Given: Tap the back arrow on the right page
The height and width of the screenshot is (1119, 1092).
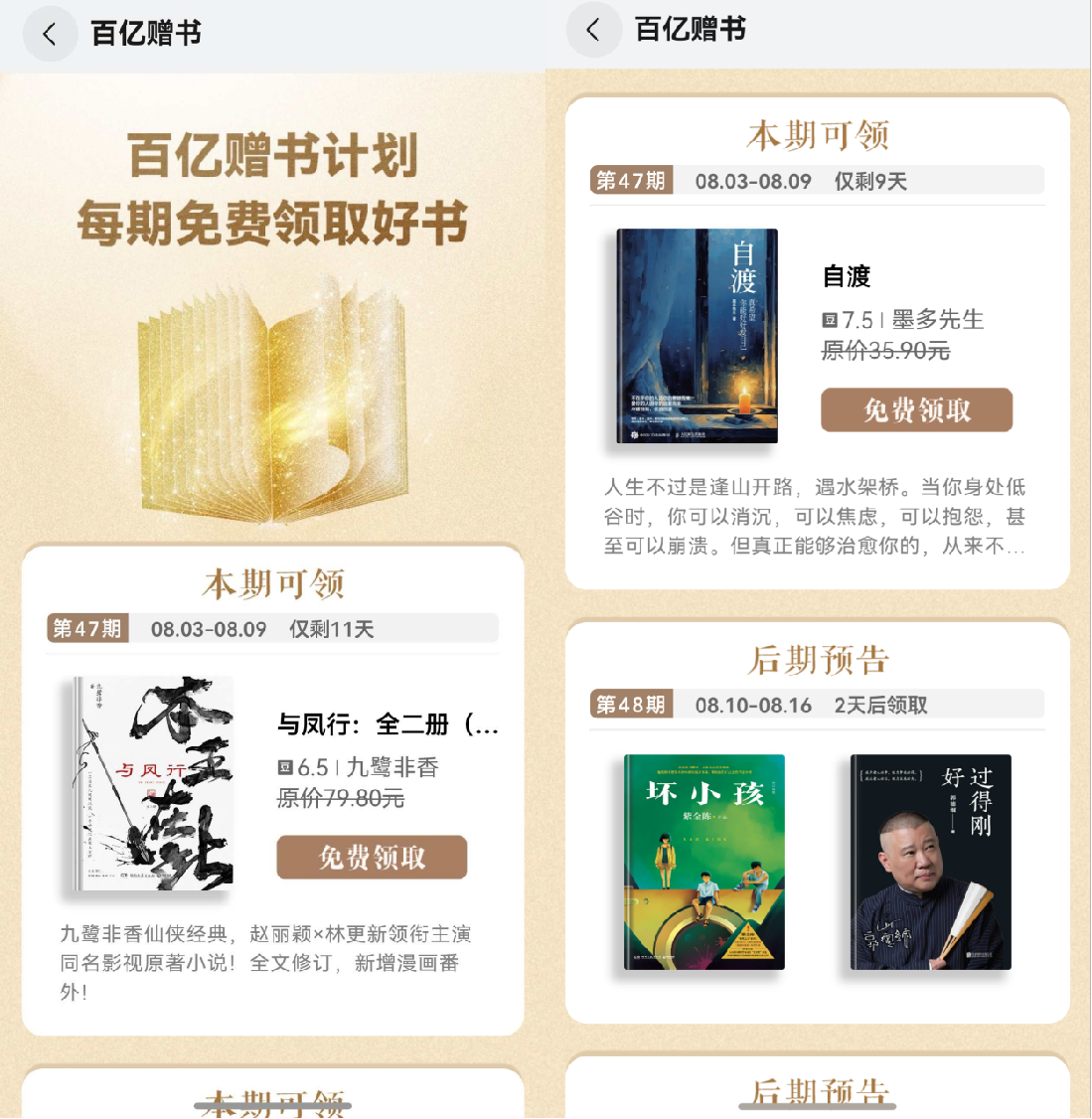Looking at the screenshot, I should (593, 30).
